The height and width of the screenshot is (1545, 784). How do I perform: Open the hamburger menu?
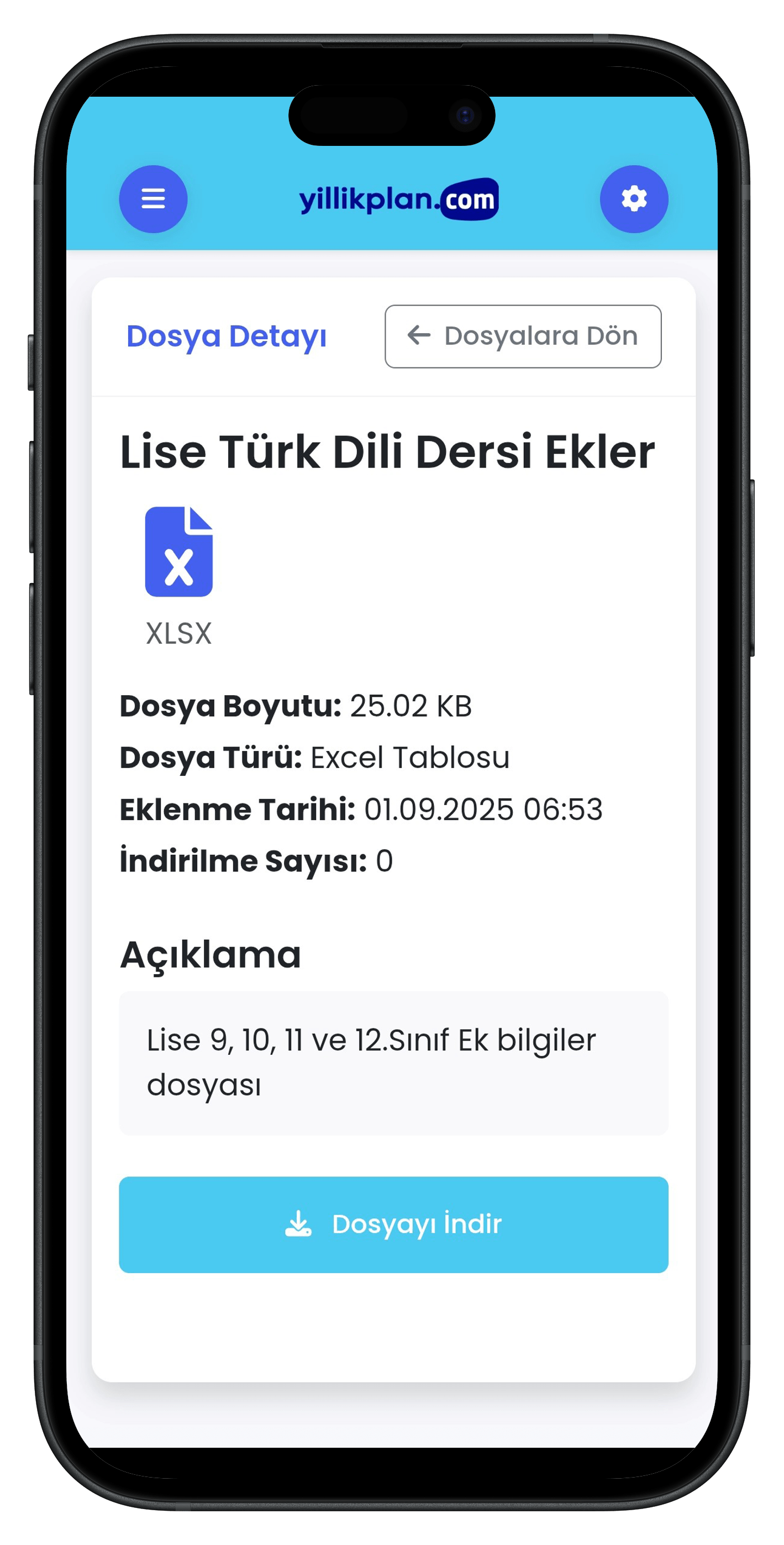coord(153,198)
